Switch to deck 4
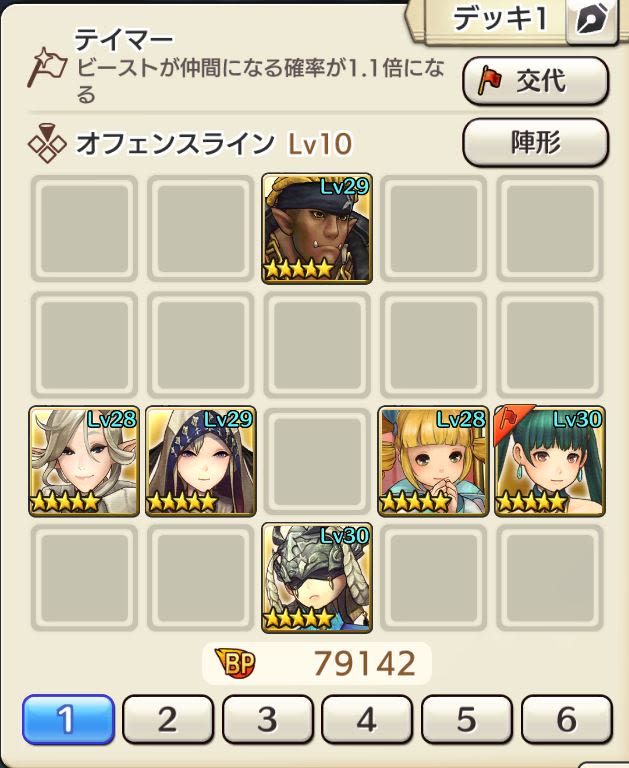Screen dimensions: 629x768 pyautogui.click(x=367, y=720)
